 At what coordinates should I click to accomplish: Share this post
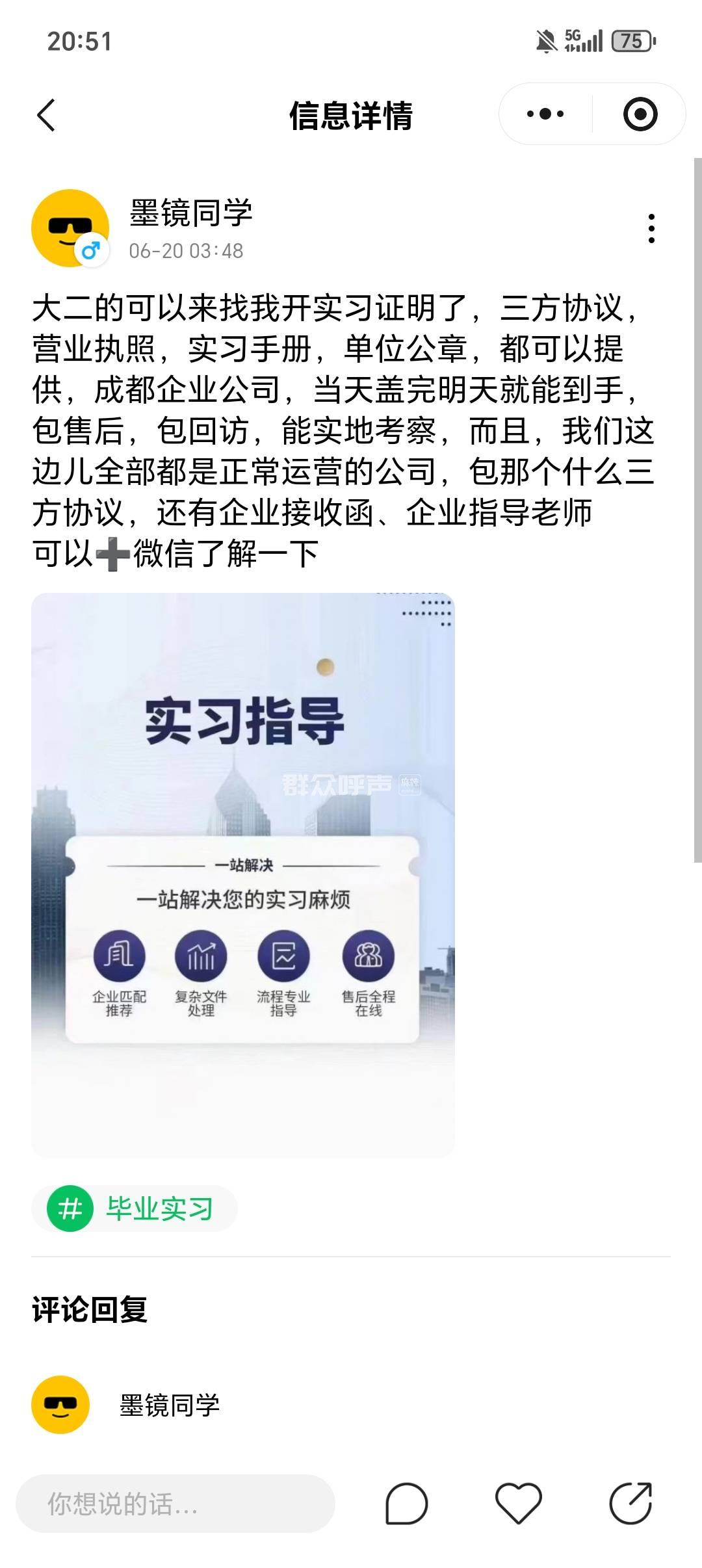click(x=630, y=1504)
